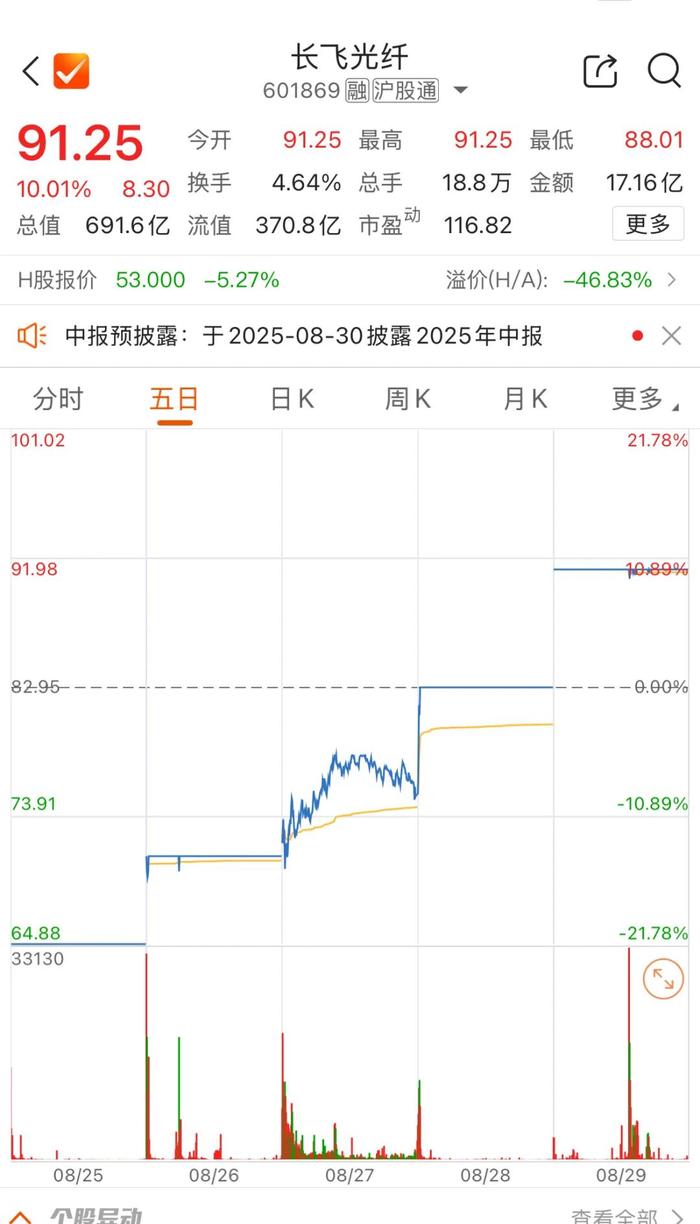
Task: Open the 中报预披露 announcement
Action: (x=304, y=336)
